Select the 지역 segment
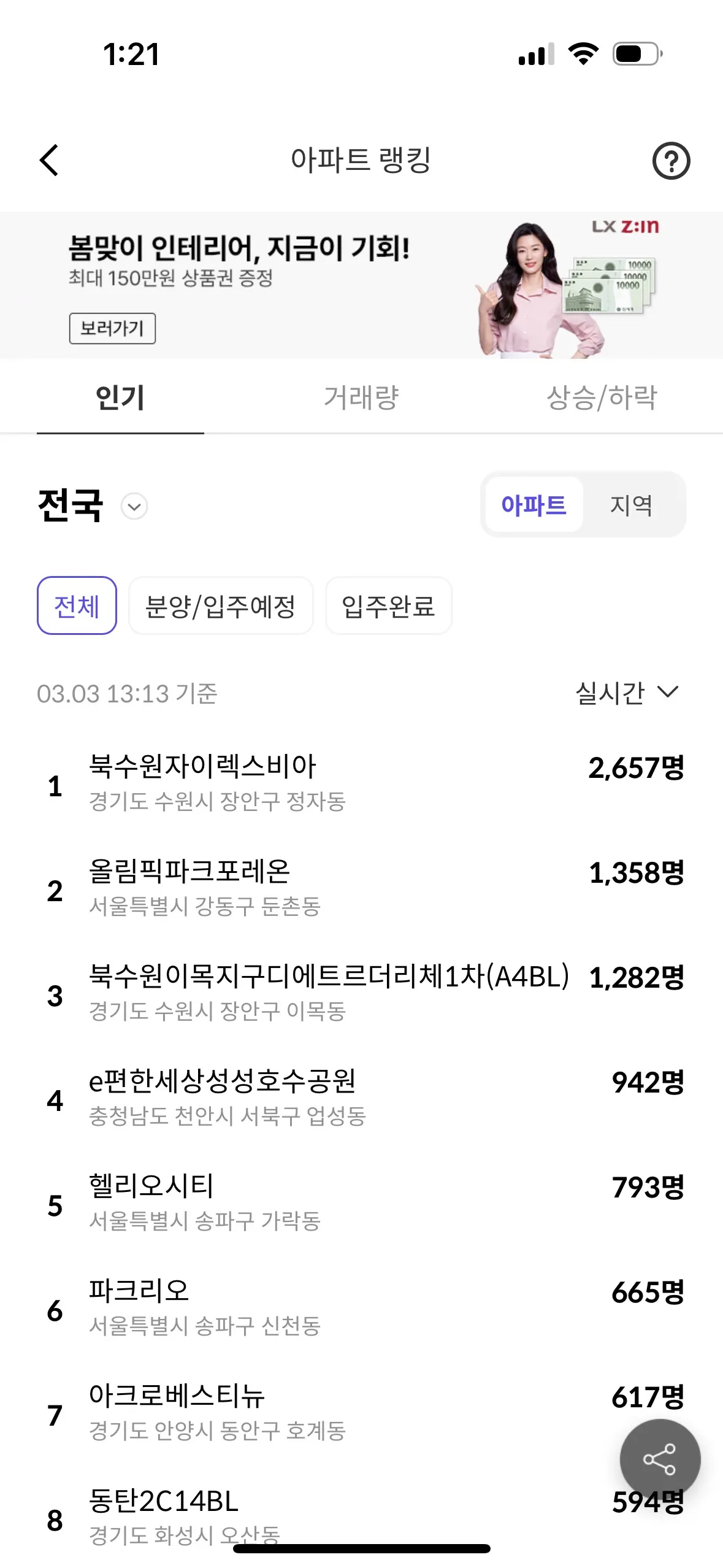This screenshot has height=1568, width=723. [631, 505]
